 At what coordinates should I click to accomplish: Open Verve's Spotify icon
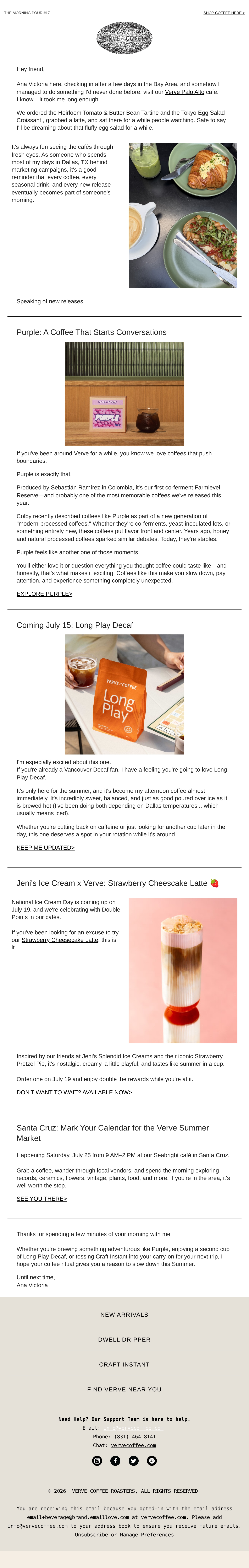[x=152, y=1461]
